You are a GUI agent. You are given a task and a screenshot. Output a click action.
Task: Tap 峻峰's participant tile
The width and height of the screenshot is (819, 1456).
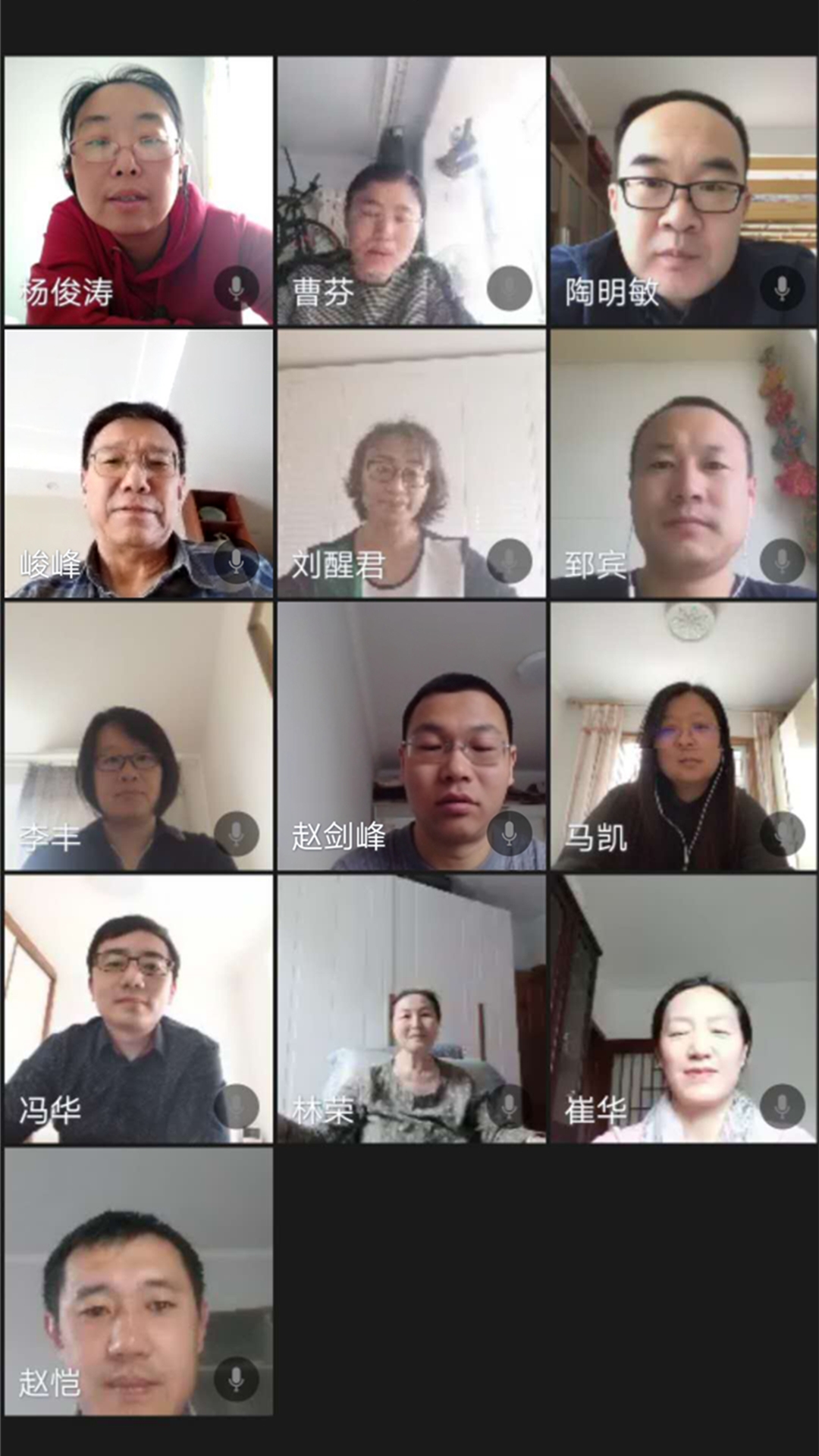[138, 463]
